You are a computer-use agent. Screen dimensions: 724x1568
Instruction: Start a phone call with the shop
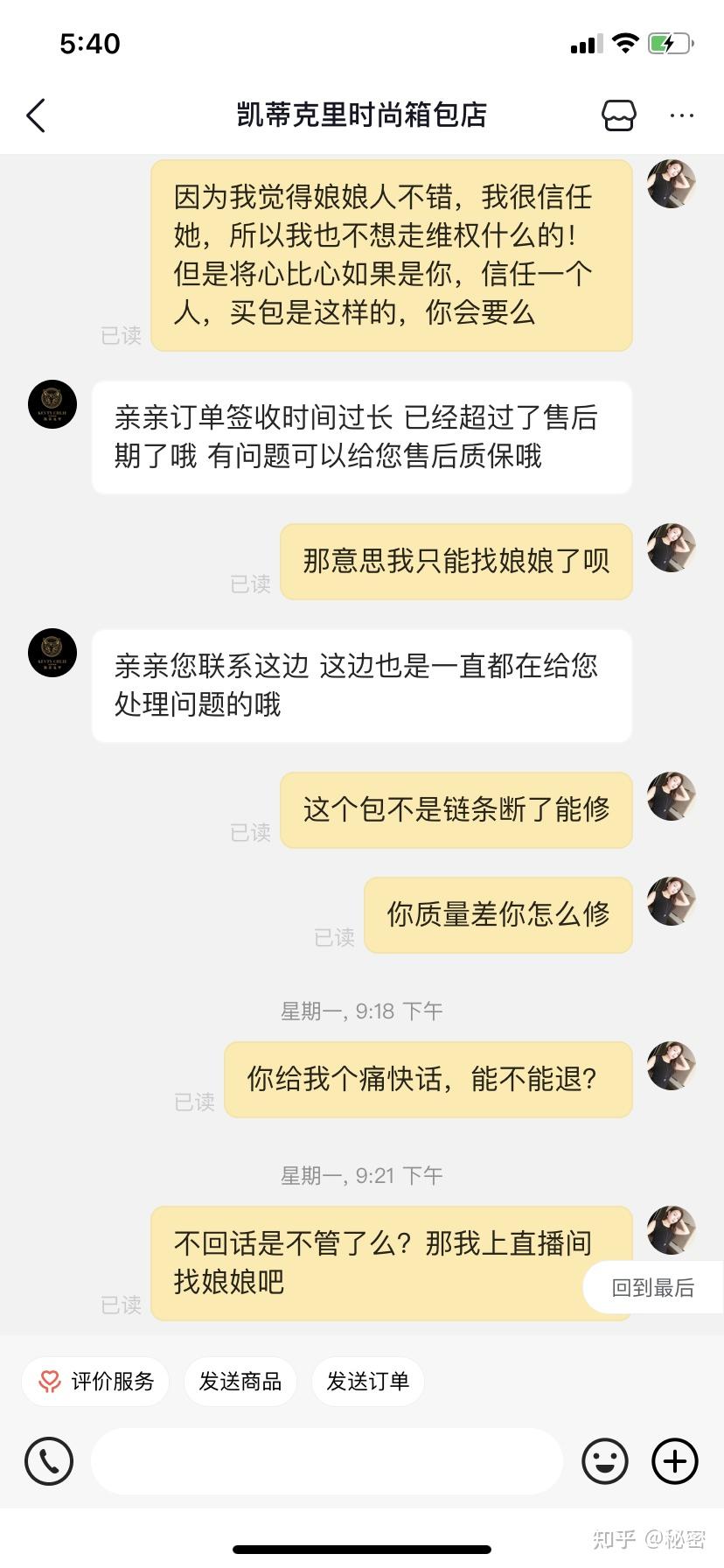49,1461
